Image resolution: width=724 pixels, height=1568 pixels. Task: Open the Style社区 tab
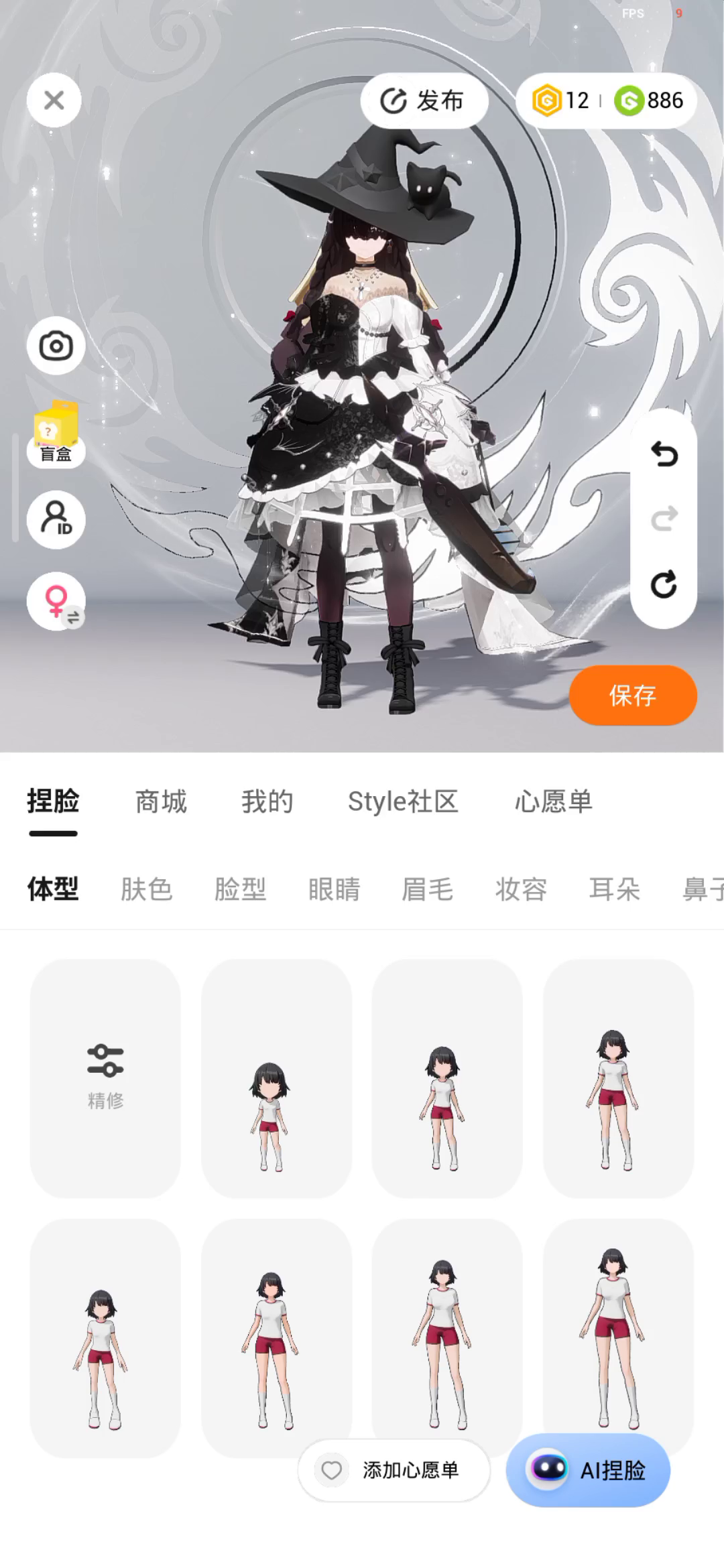[403, 801]
